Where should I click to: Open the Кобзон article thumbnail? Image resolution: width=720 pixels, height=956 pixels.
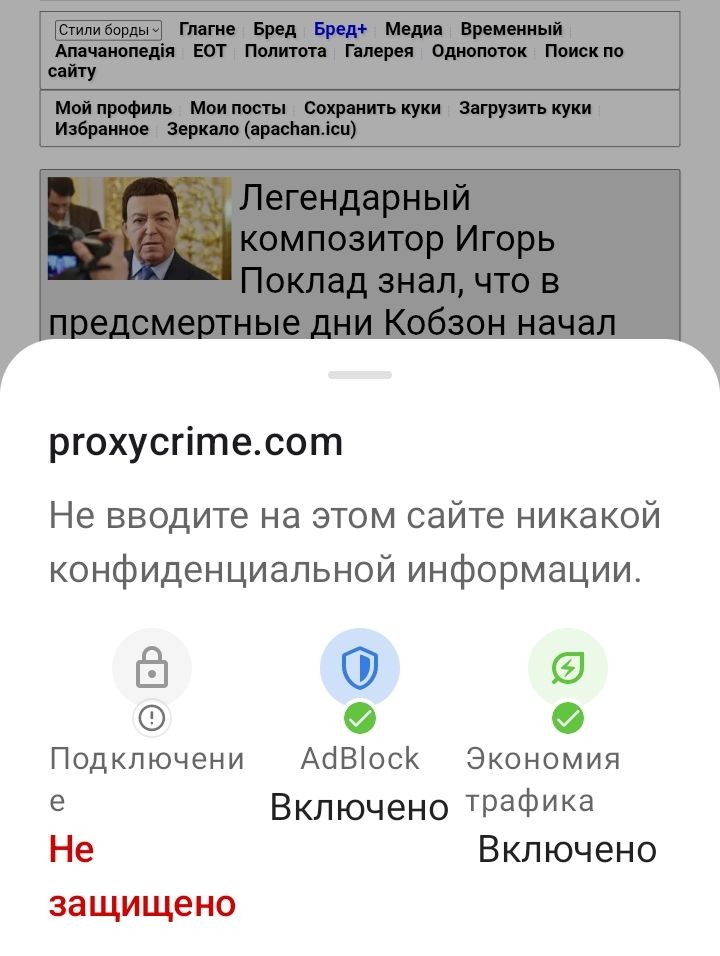139,228
